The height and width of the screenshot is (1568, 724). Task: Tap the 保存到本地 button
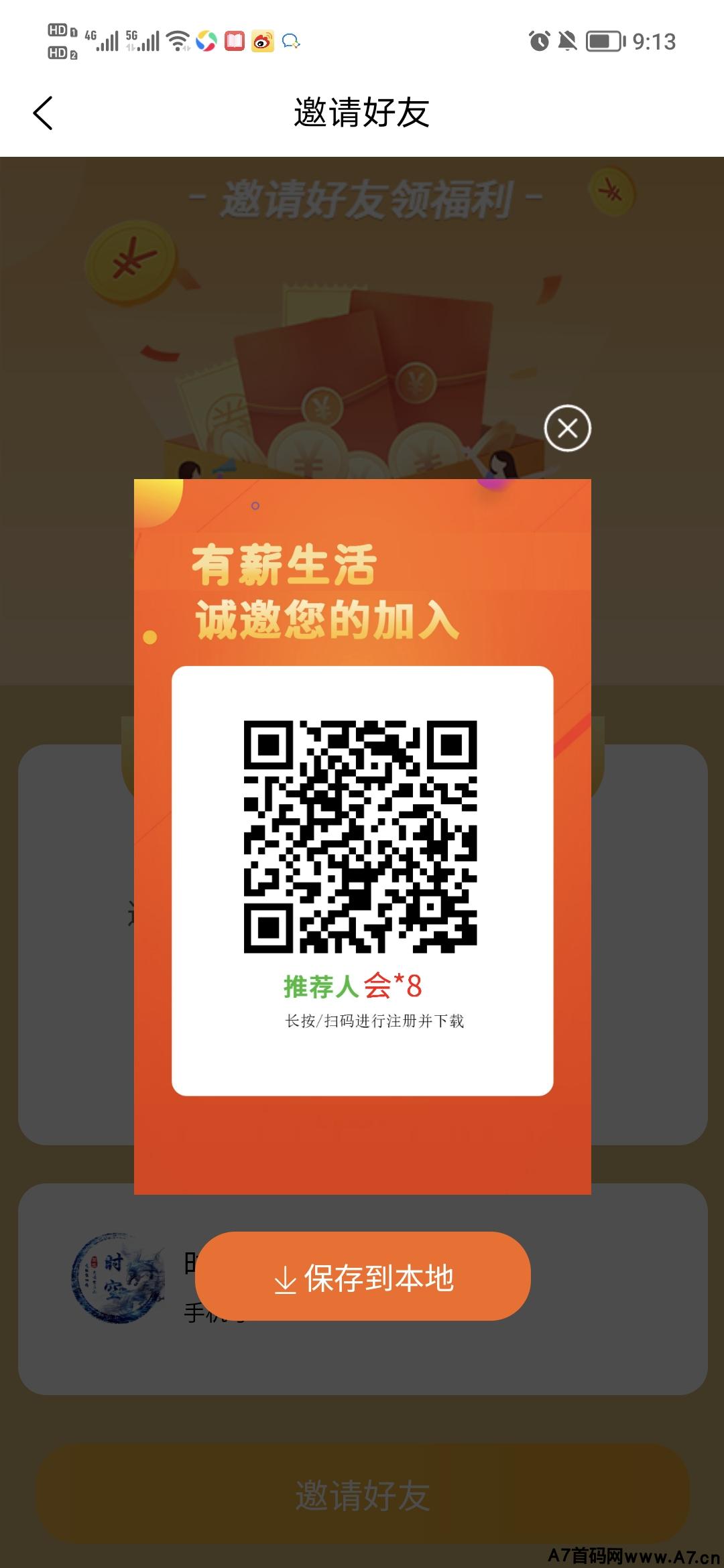pos(363,1276)
